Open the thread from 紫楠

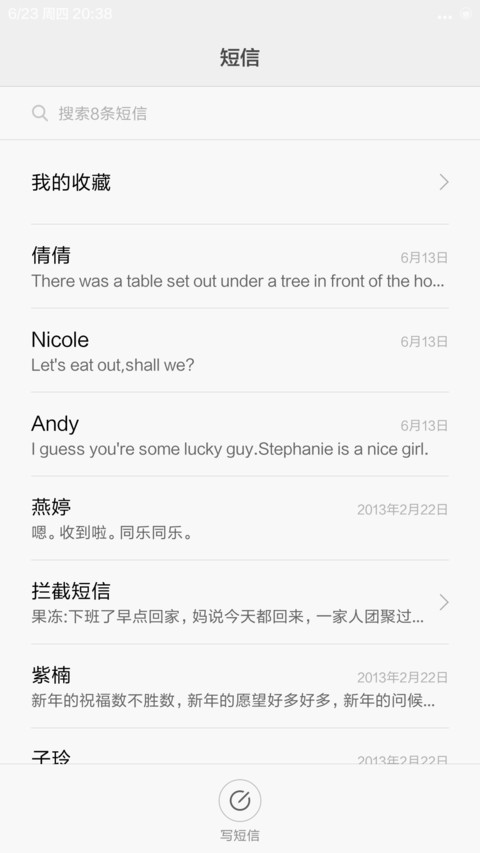(x=239, y=686)
